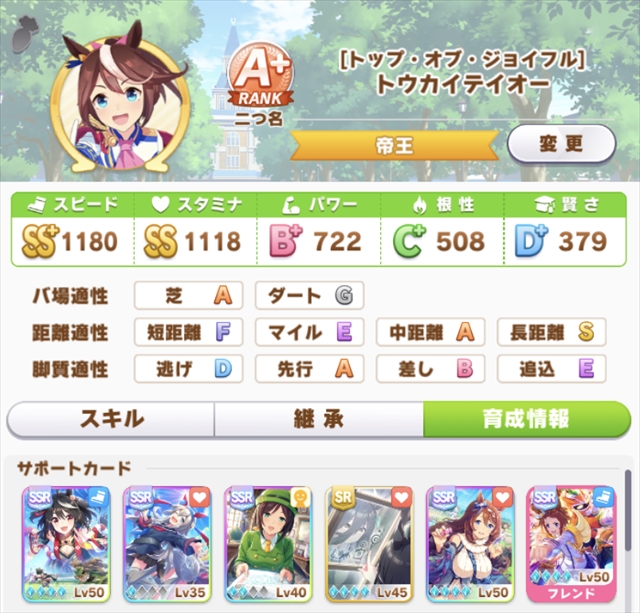Image resolution: width=640 pixels, height=613 pixels.
Task: Switch to the 継承 tab
Action: point(319,419)
